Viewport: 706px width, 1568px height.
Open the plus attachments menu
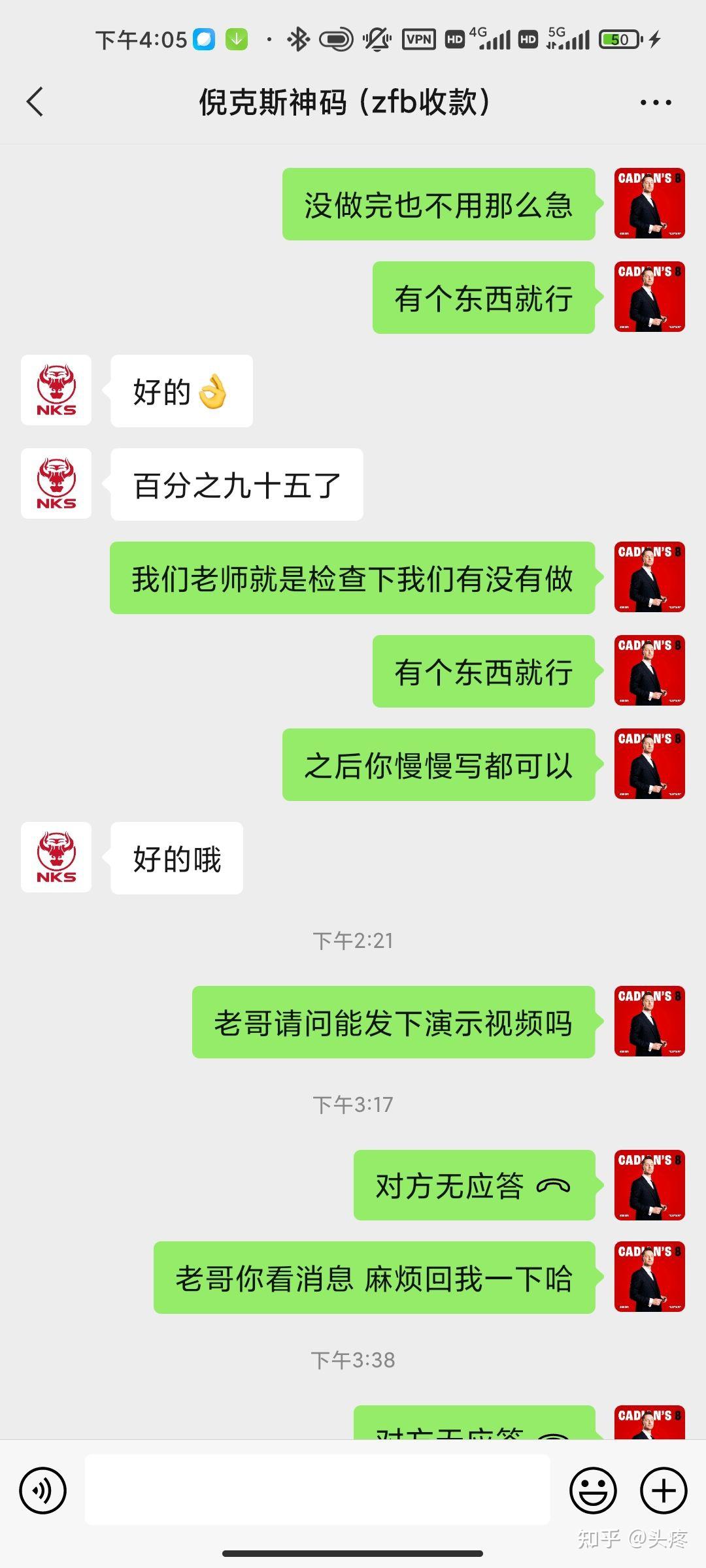pyautogui.click(x=663, y=1490)
